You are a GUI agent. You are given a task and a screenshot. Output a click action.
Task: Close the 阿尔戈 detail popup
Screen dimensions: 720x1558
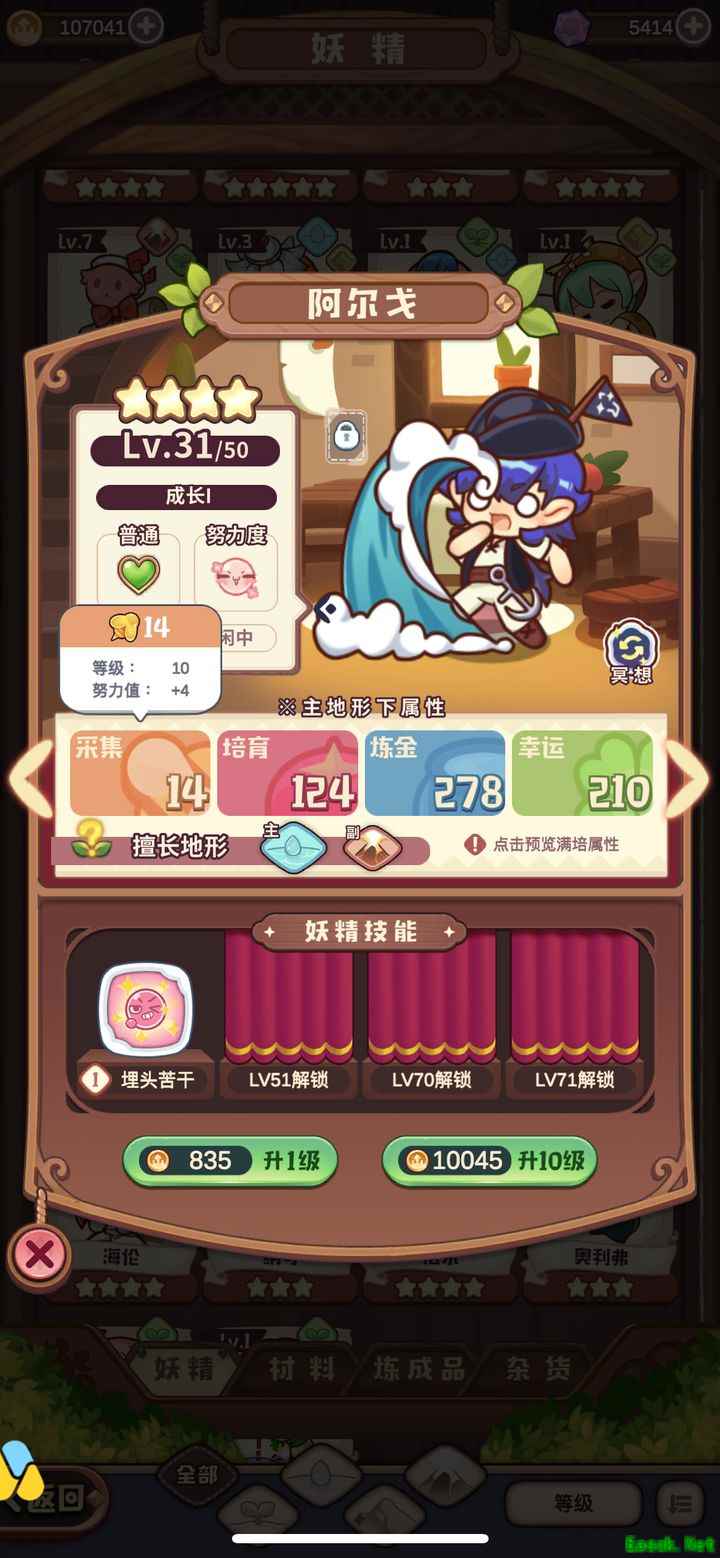(40, 1254)
